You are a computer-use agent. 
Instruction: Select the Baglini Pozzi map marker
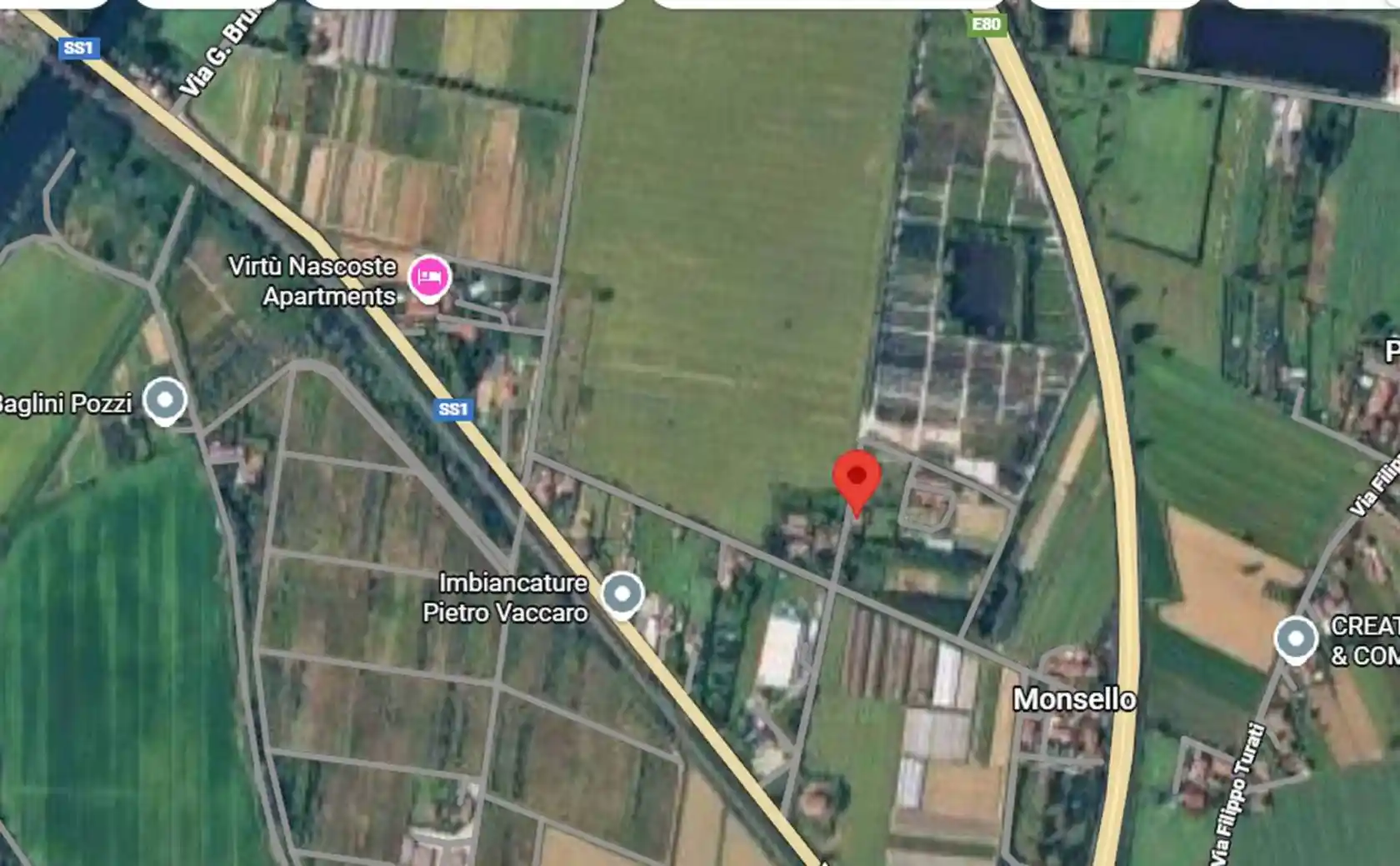coord(165,400)
